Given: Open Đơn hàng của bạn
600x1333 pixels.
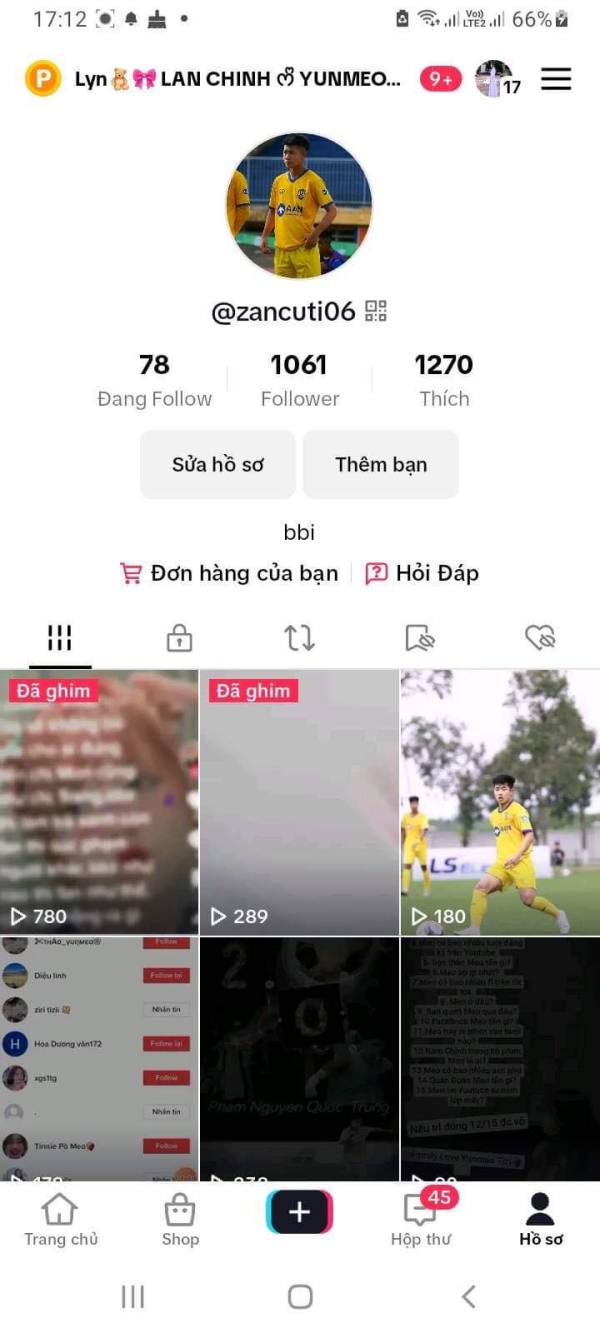Looking at the screenshot, I should tap(229, 573).
